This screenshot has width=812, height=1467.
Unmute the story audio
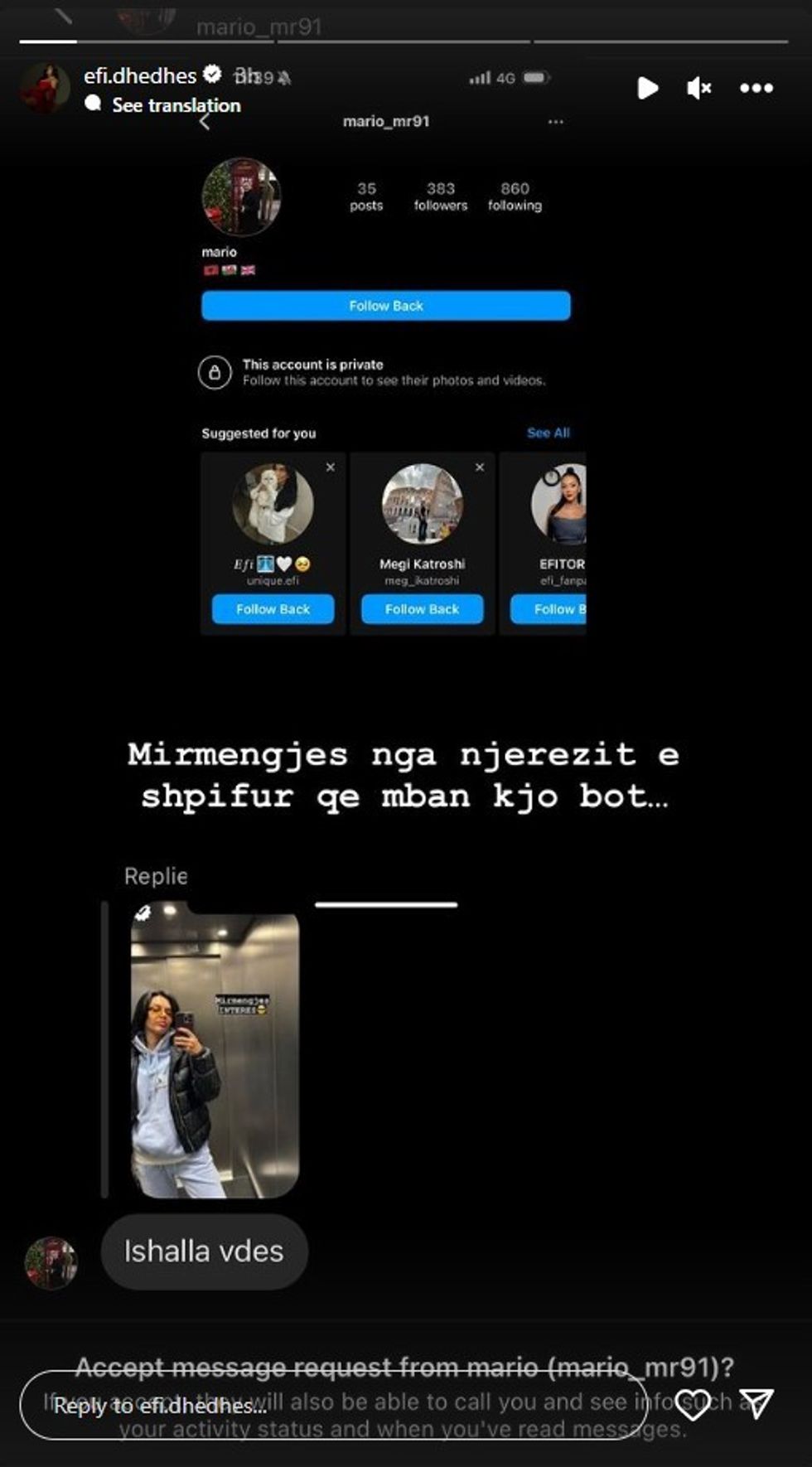699,88
